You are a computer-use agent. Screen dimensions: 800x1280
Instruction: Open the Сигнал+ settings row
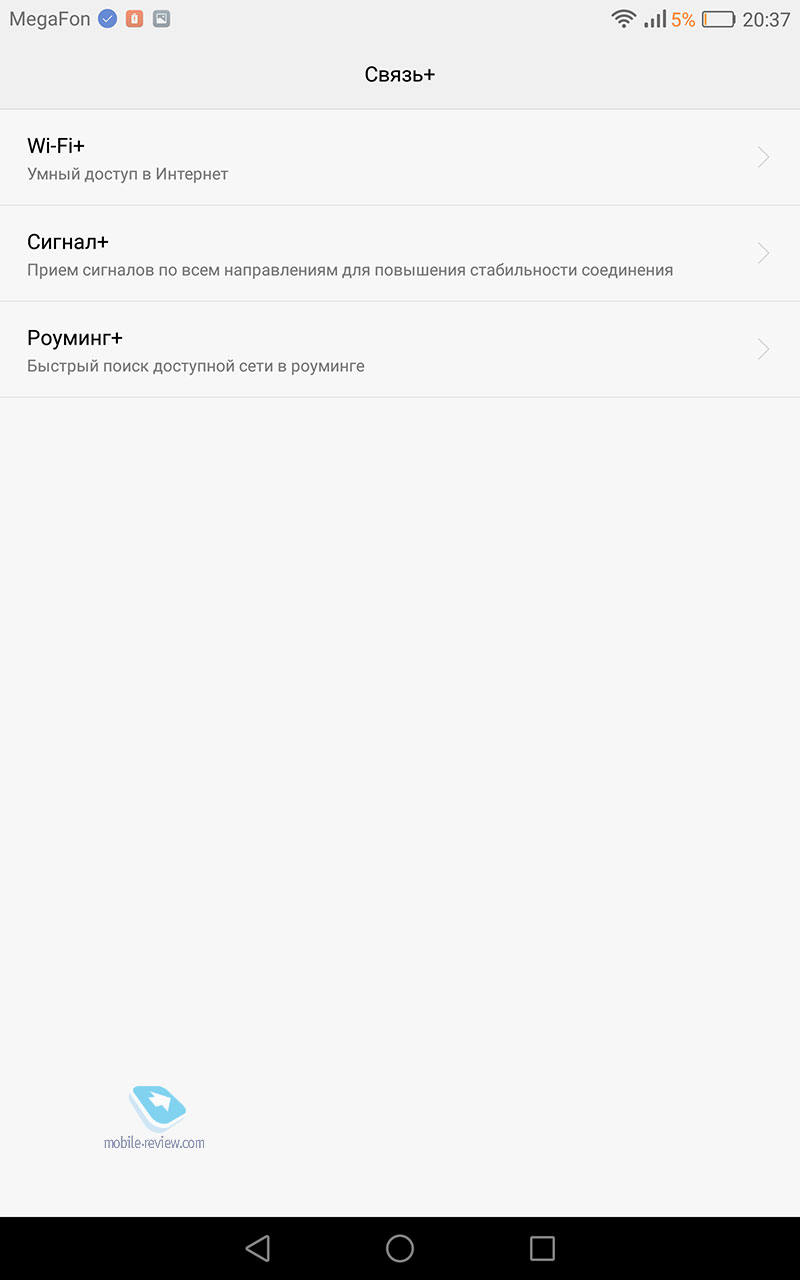pos(400,254)
